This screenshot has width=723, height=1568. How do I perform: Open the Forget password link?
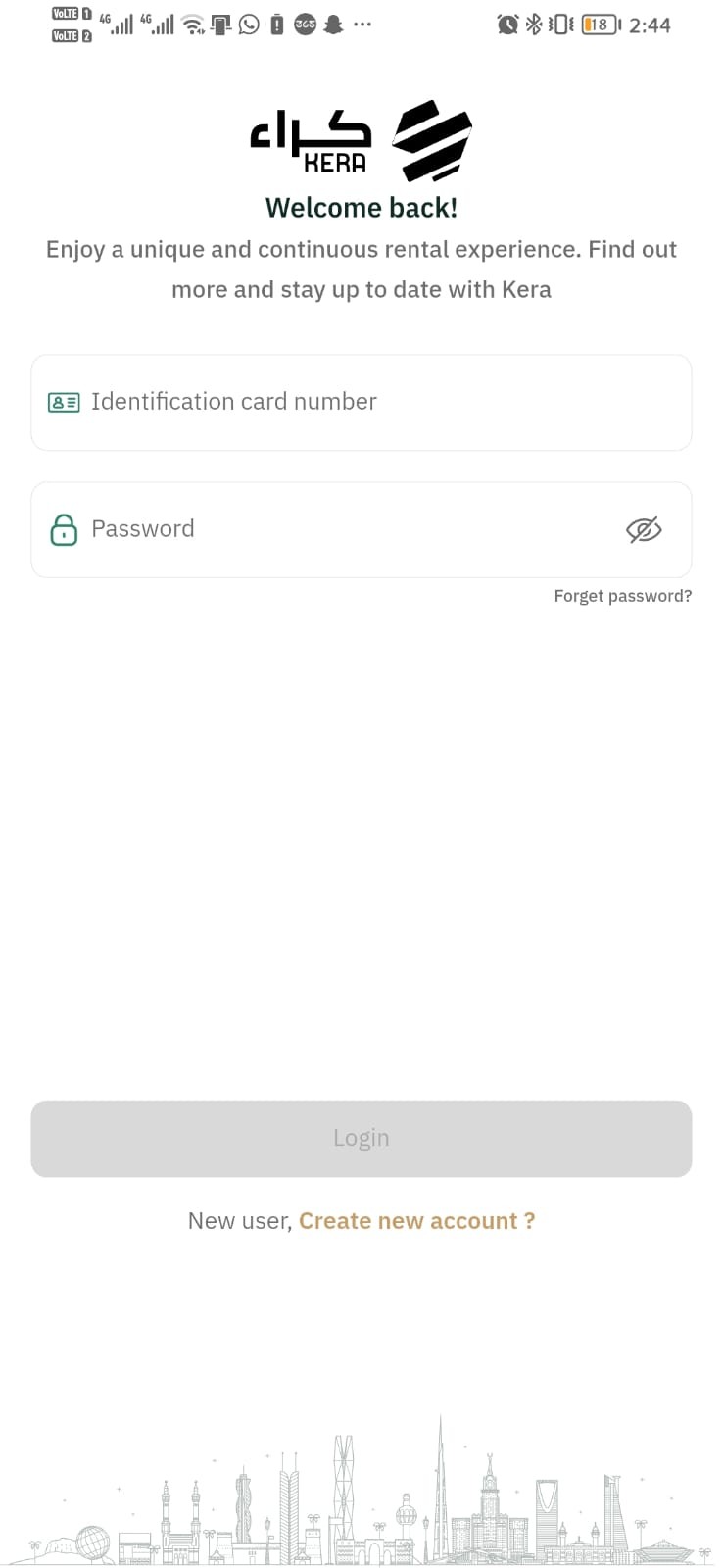tap(622, 596)
